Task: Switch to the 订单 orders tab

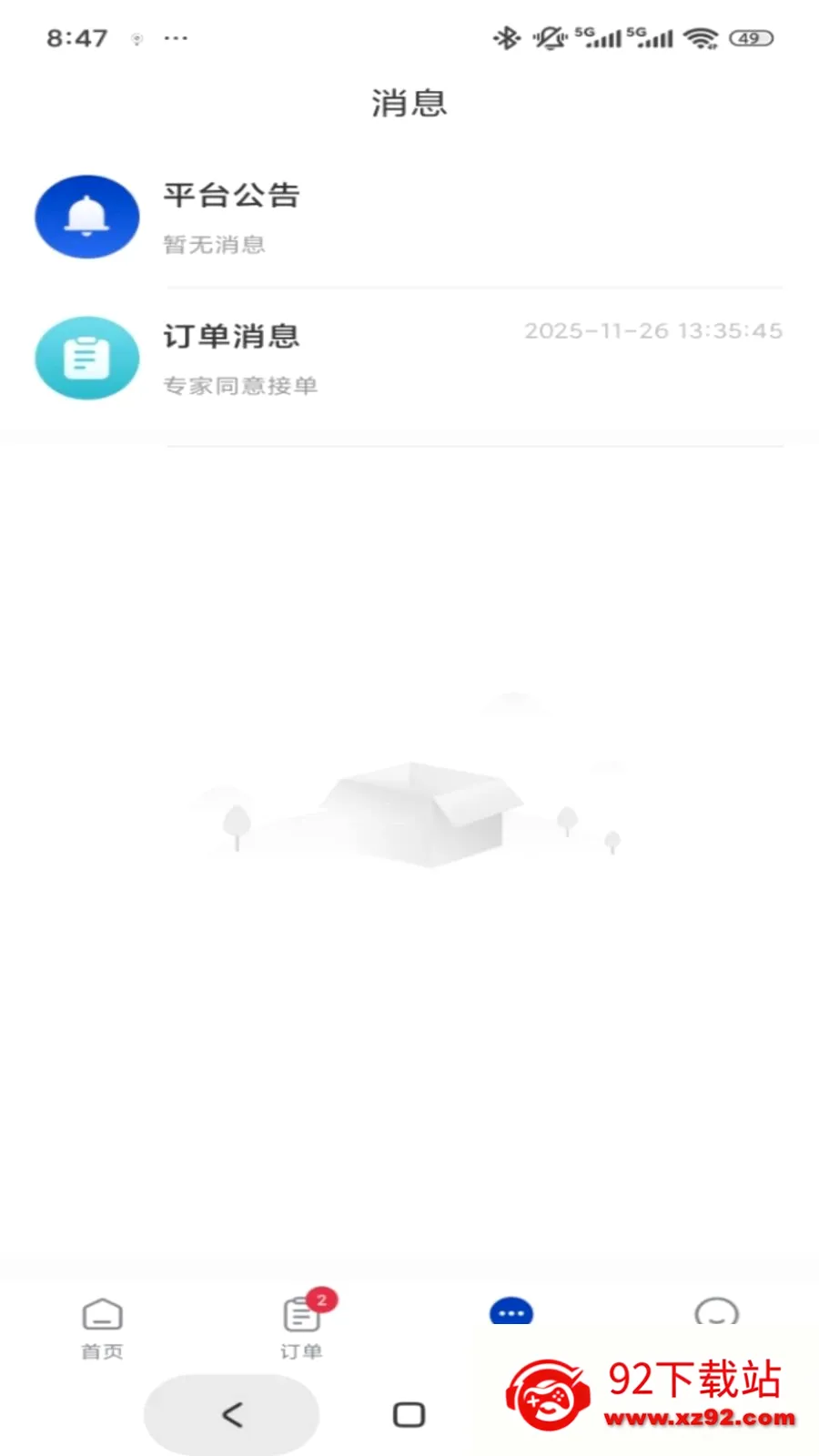Action: click(x=303, y=1328)
